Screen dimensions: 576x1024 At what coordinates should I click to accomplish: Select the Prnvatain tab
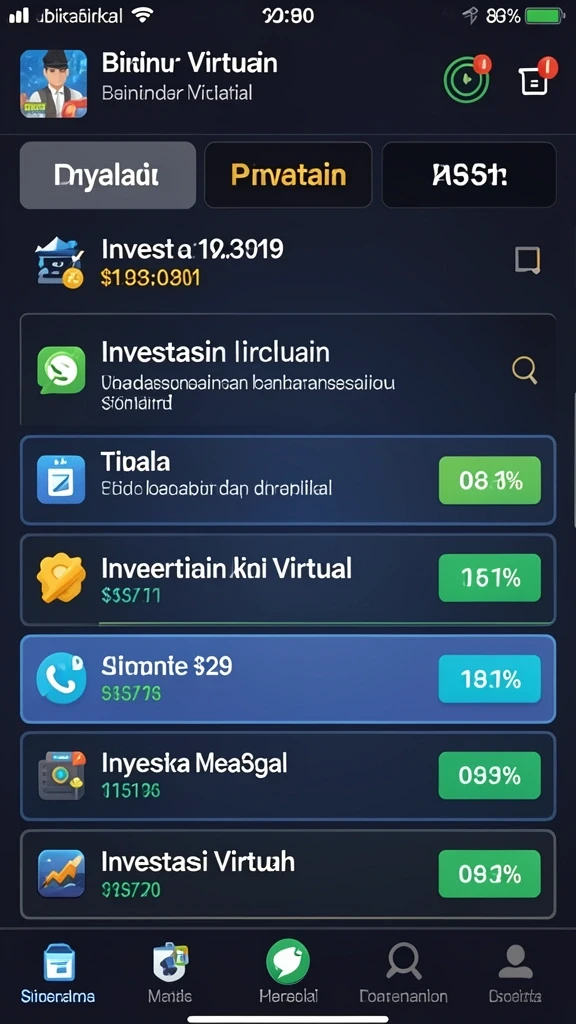coord(288,175)
